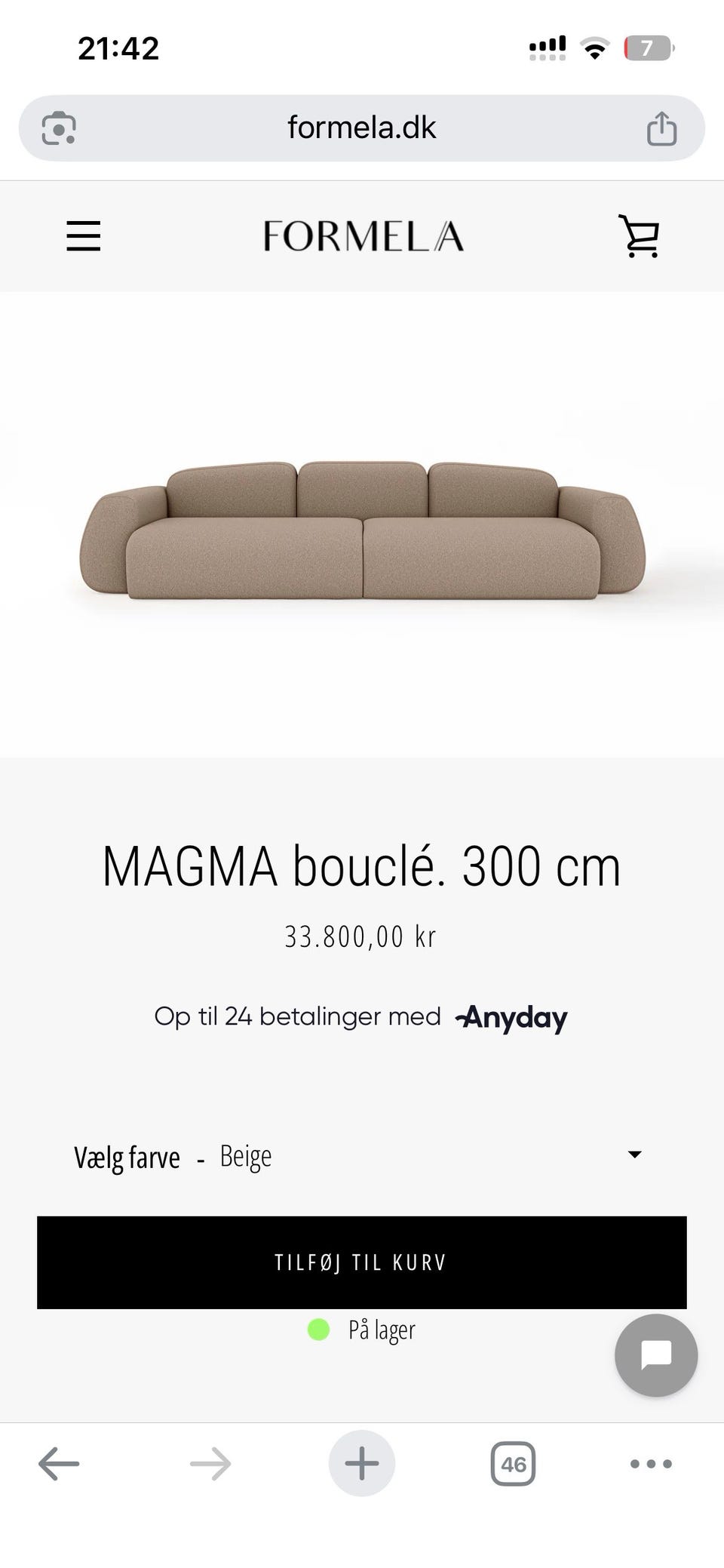
Task: Open the hamburger navigation menu
Action: pyautogui.click(x=83, y=235)
